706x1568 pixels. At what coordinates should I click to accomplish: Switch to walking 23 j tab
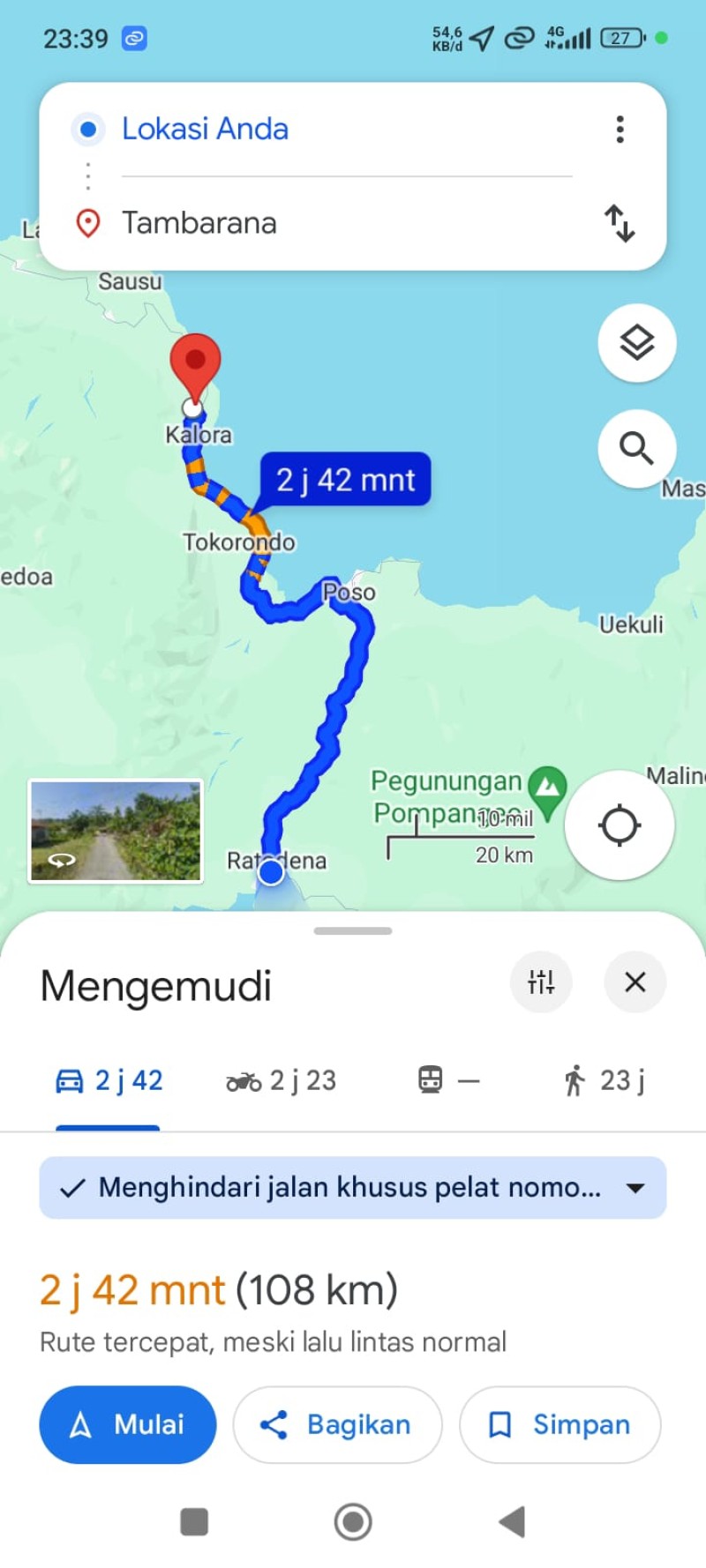coord(605,1080)
